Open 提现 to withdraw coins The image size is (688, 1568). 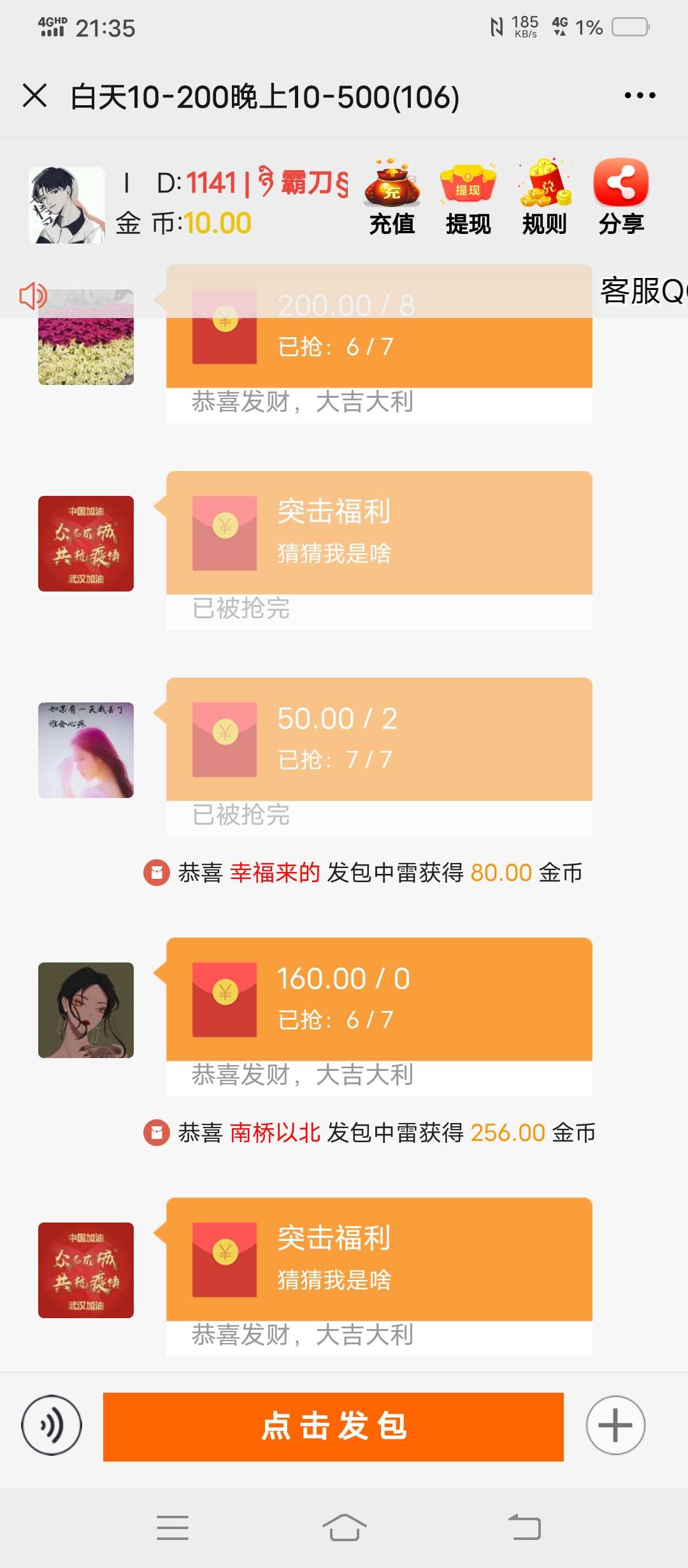[x=468, y=198]
